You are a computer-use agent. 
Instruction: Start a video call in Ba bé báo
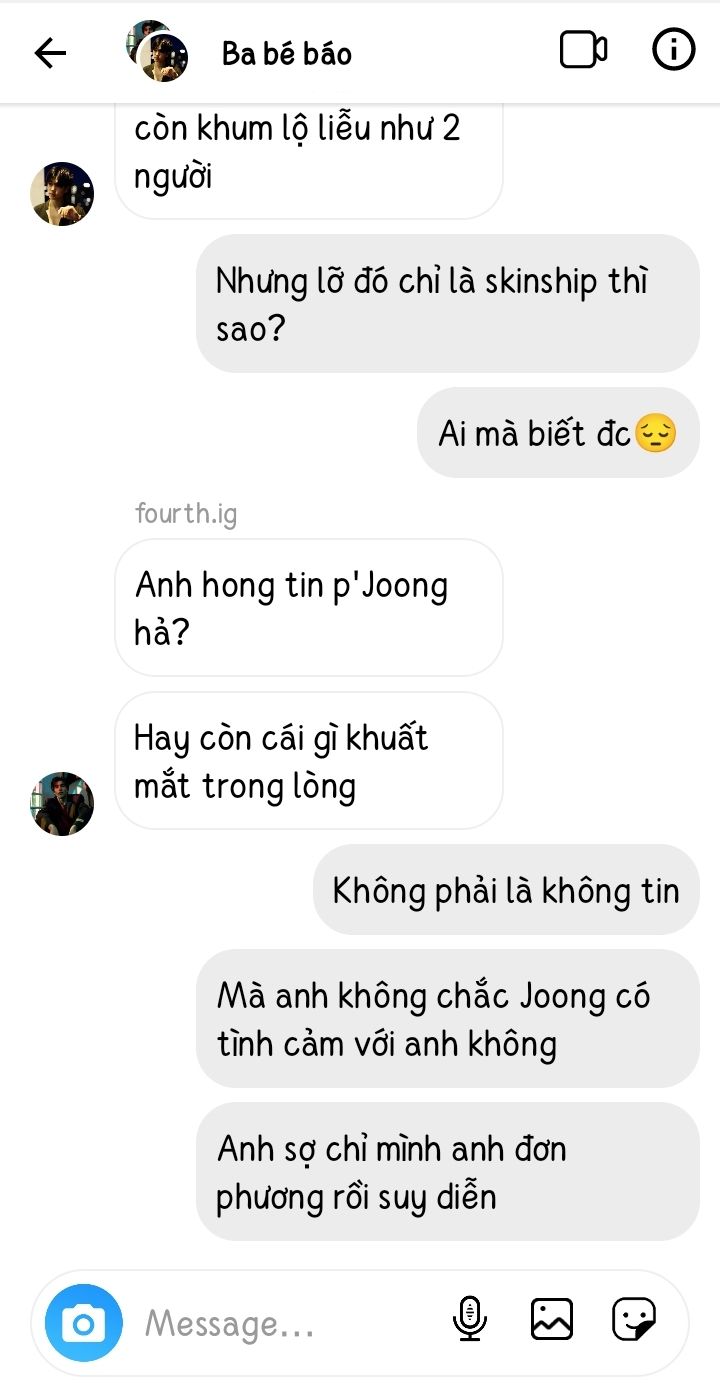click(x=583, y=49)
